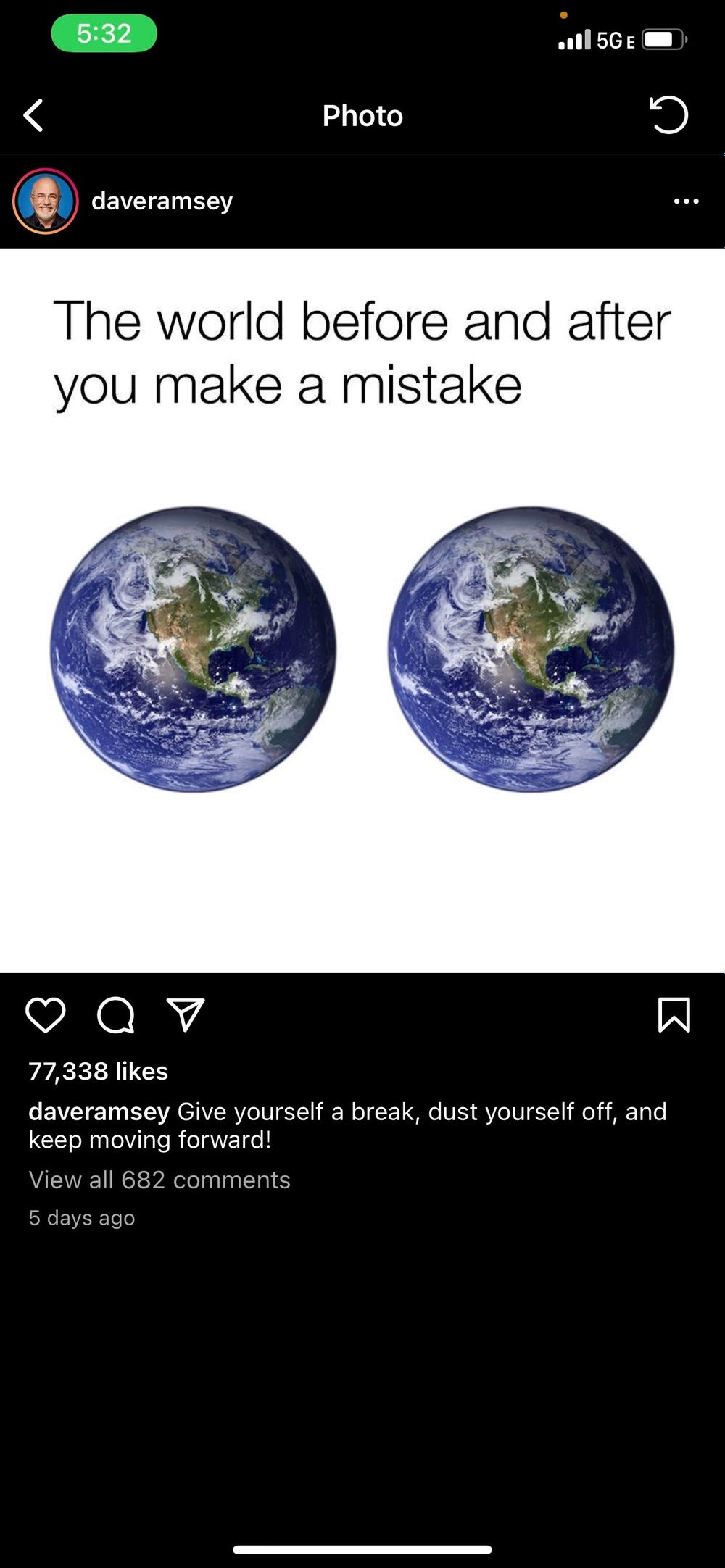Go back using the top-left arrow

[33, 115]
